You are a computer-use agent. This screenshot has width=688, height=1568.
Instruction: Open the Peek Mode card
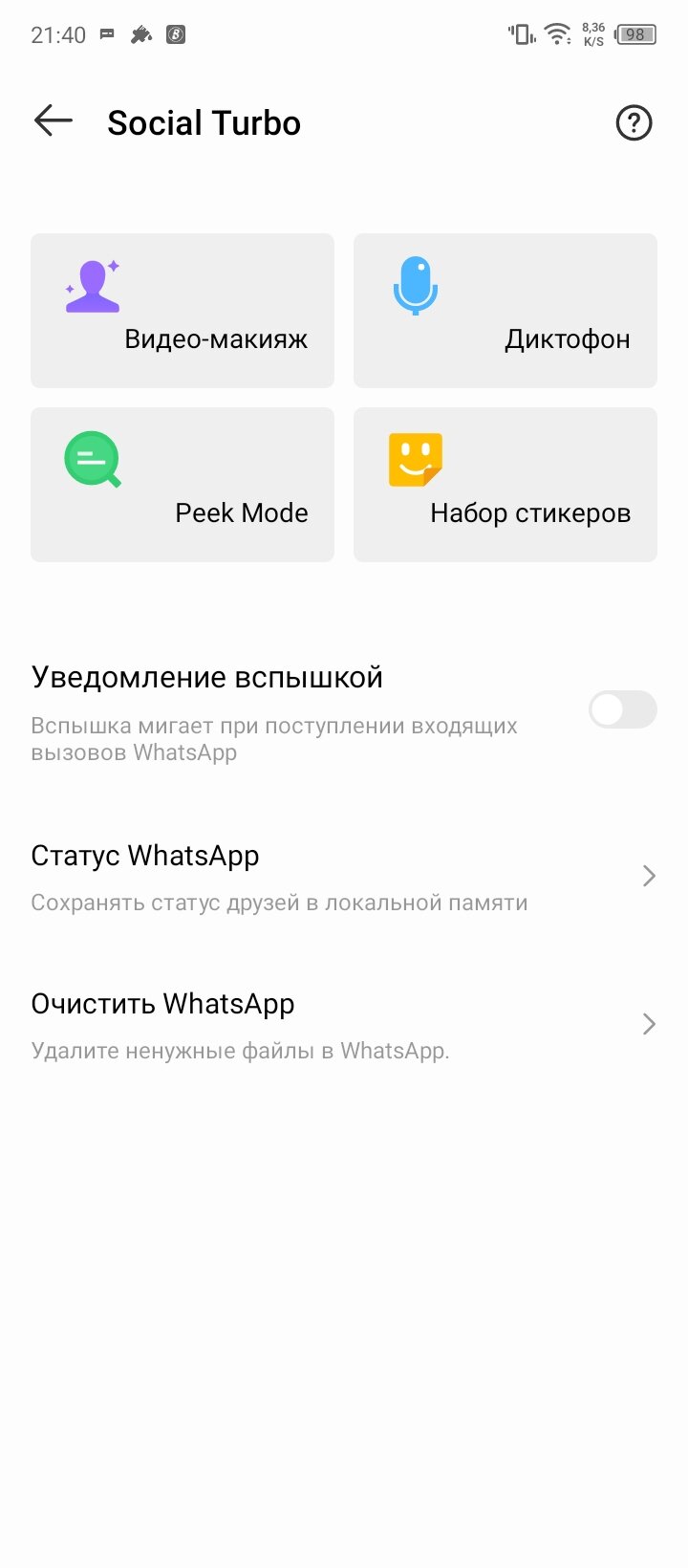pos(183,485)
